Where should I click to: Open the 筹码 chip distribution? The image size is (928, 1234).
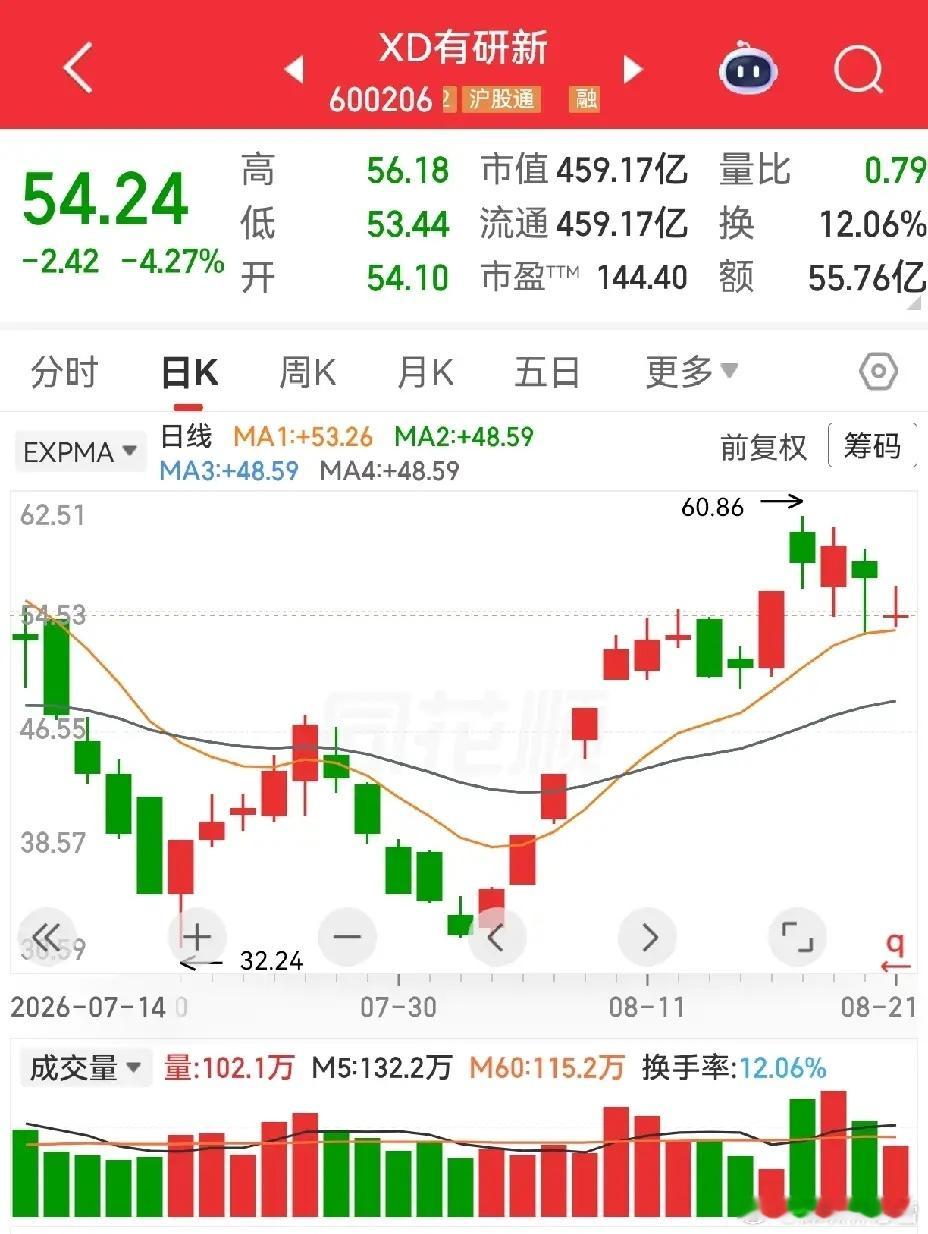coord(872,446)
